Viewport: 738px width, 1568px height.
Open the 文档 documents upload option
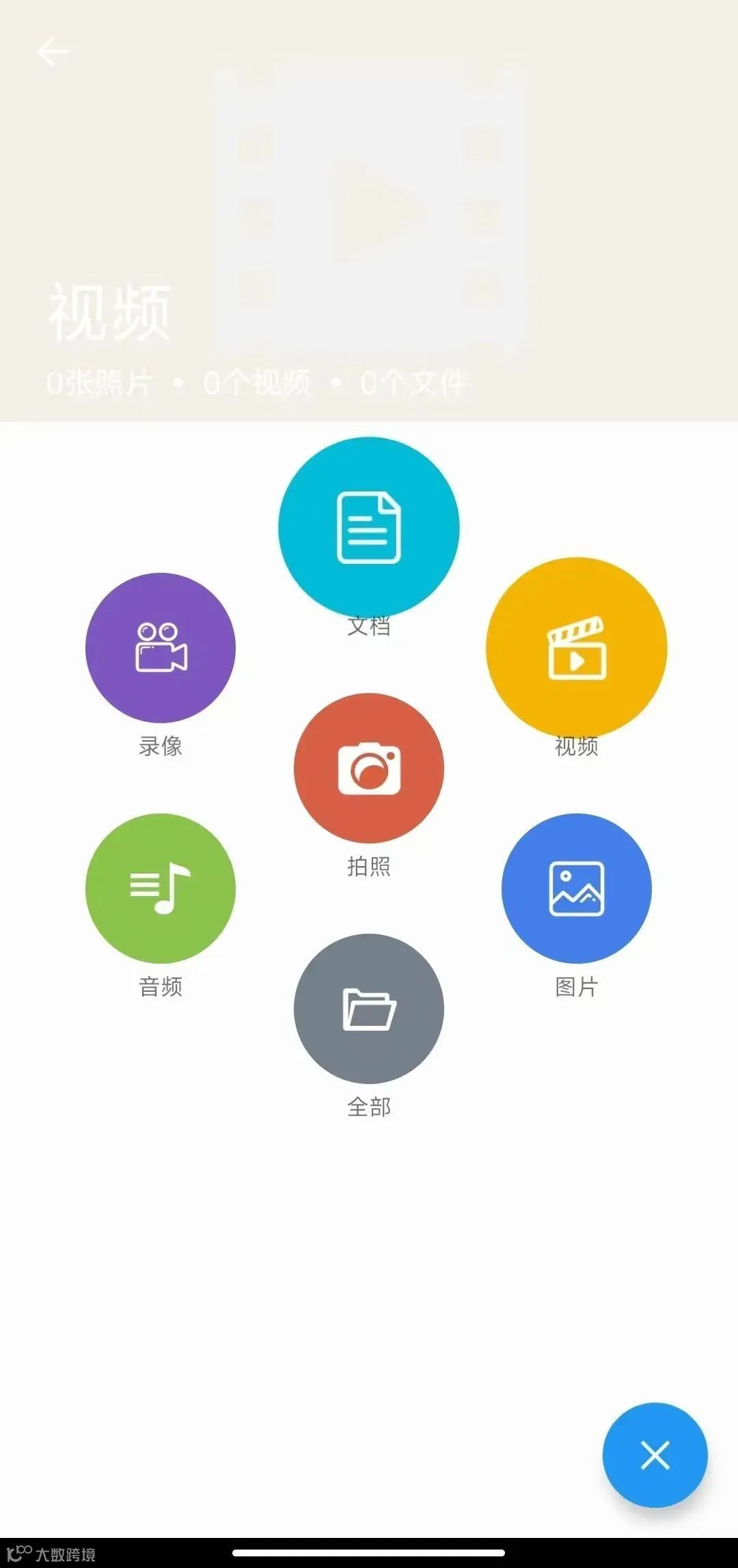tap(369, 526)
